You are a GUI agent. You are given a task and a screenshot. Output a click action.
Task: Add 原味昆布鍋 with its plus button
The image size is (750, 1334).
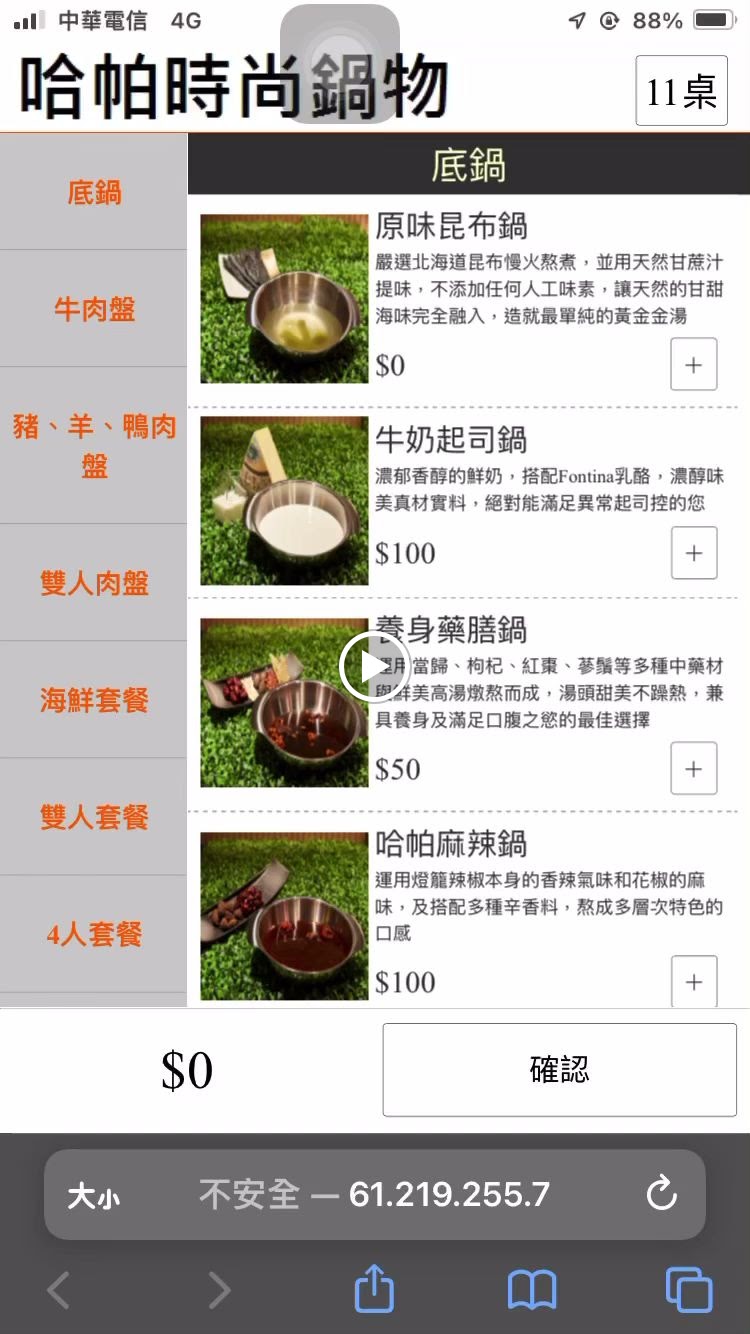[x=693, y=365]
